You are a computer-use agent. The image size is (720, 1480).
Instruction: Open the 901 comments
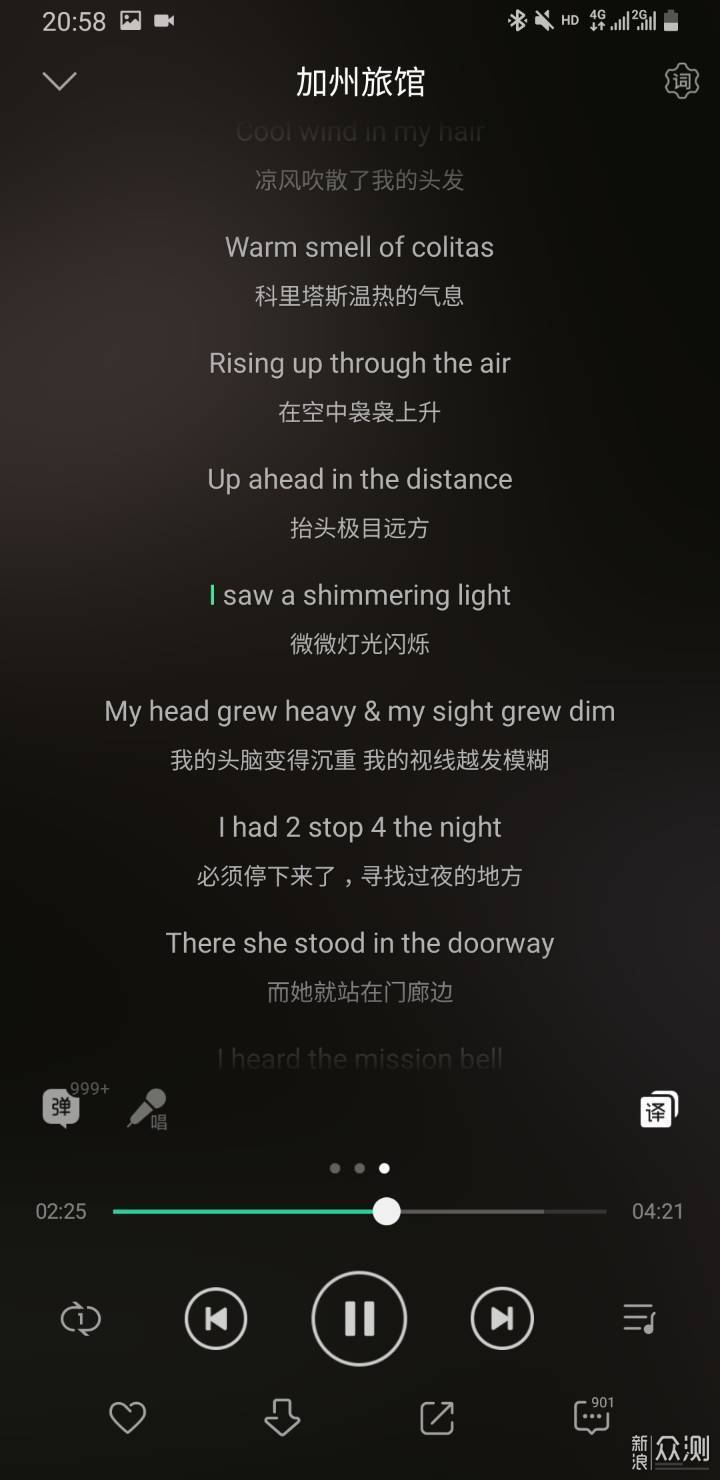click(592, 1417)
